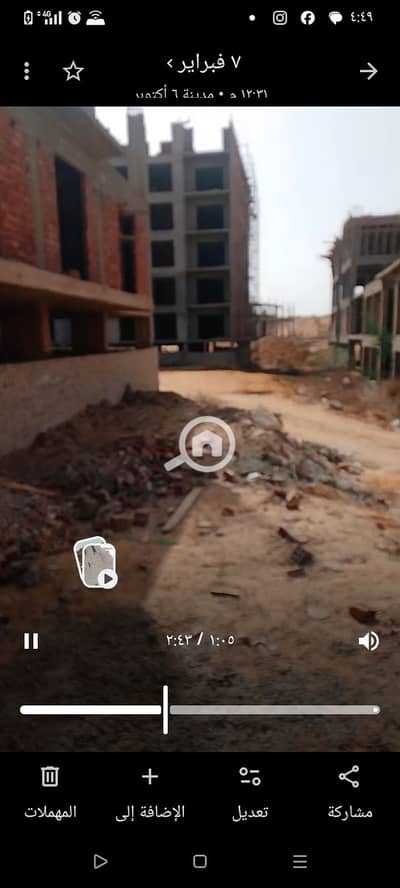This screenshot has width=400, height=888.
Task: Pause the video playback
Action: (x=31, y=641)
